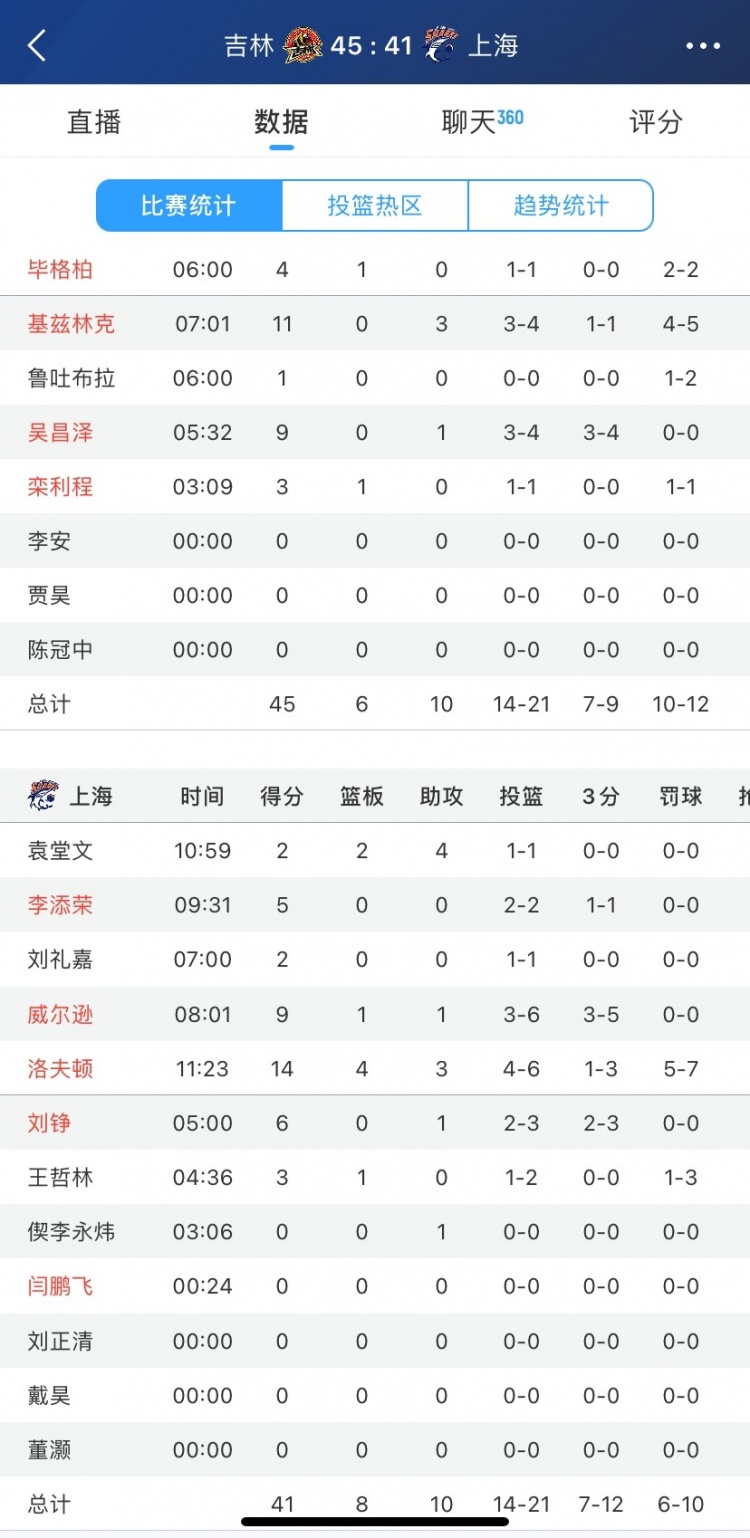
Task: Switch to the 直播 tab
Action: [x=94, y=122]
